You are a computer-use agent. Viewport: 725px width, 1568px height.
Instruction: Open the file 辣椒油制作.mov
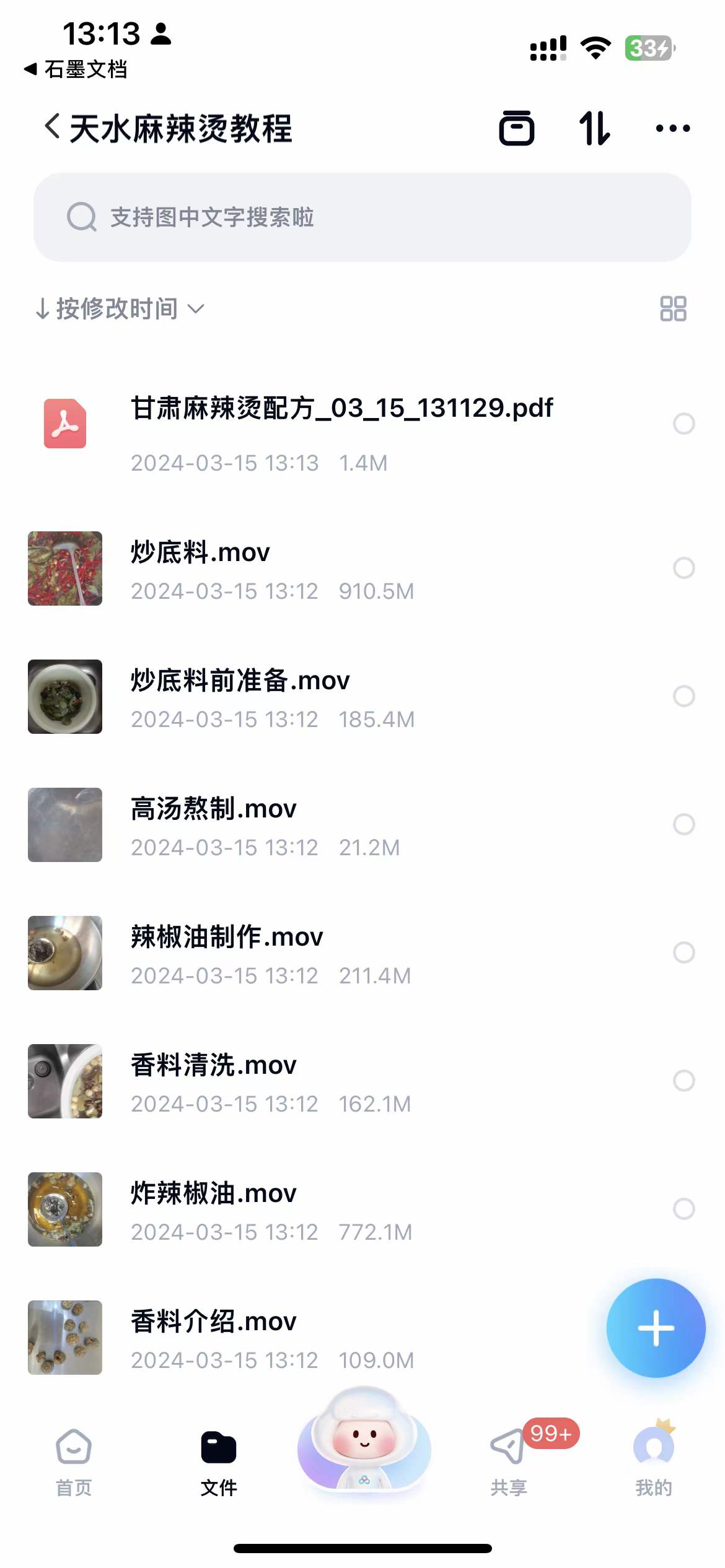227,937
